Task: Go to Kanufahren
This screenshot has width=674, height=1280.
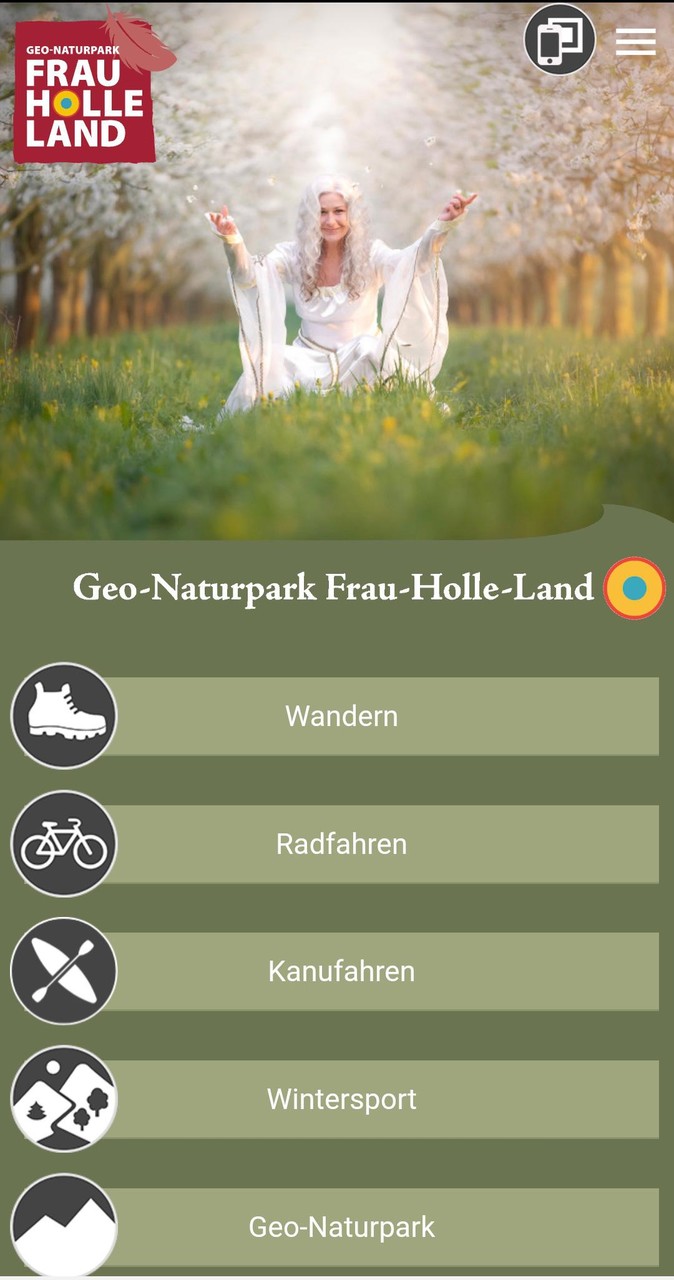Action: [x=341, y=971]
